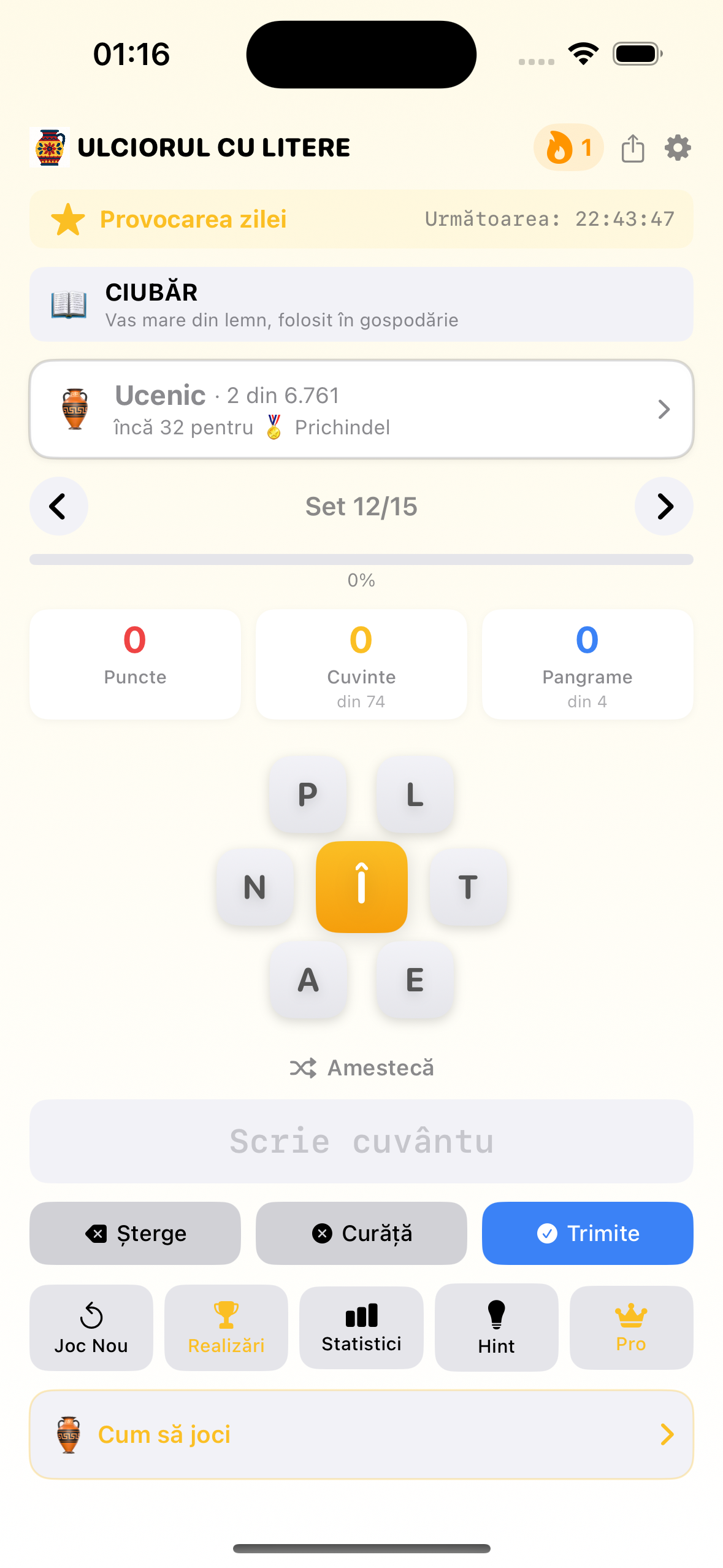Get a Hint
Screen dimensions: 723x1568
pos(496,1328)
